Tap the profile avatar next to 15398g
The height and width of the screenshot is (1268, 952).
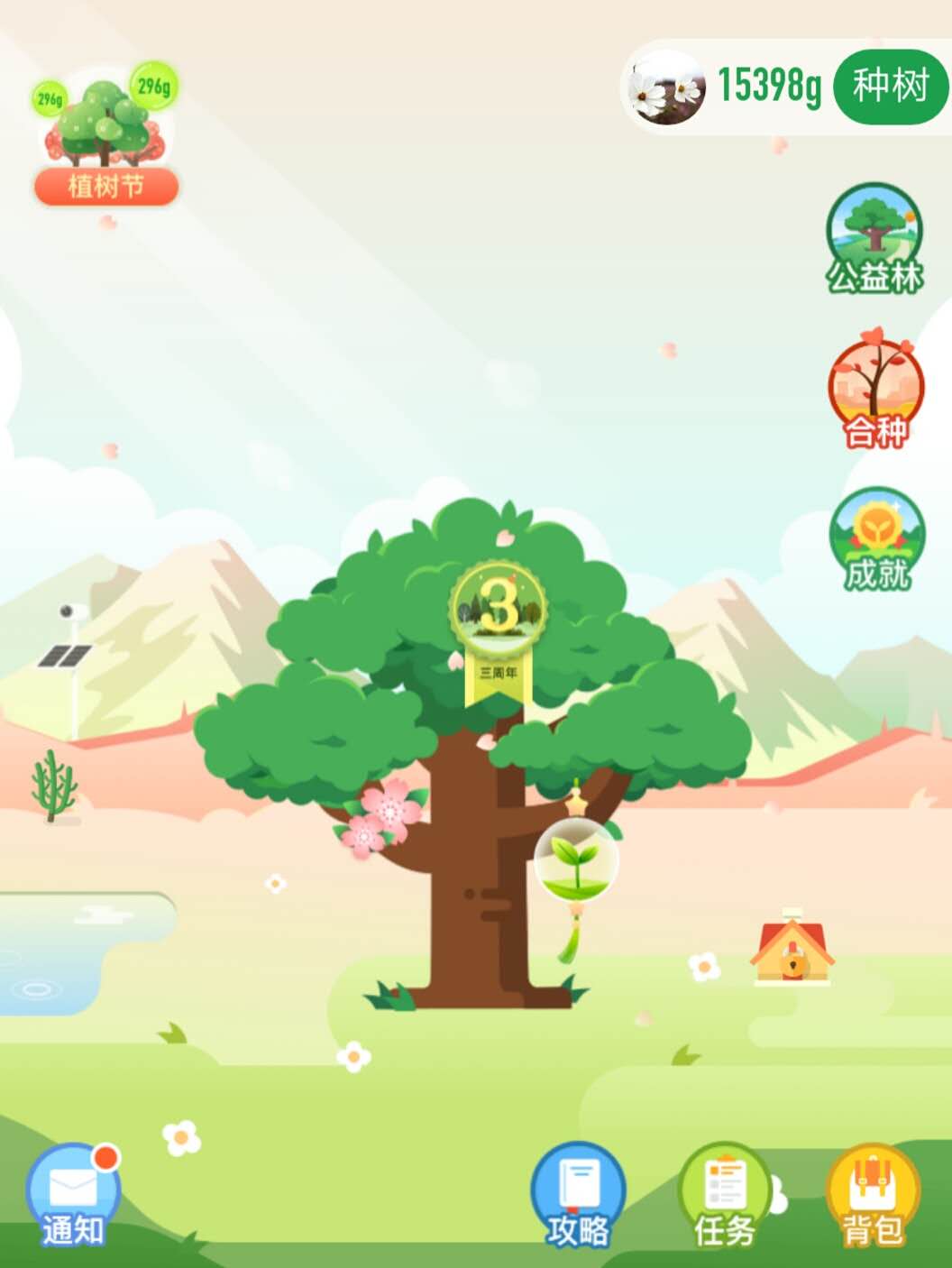click(667, 87)
